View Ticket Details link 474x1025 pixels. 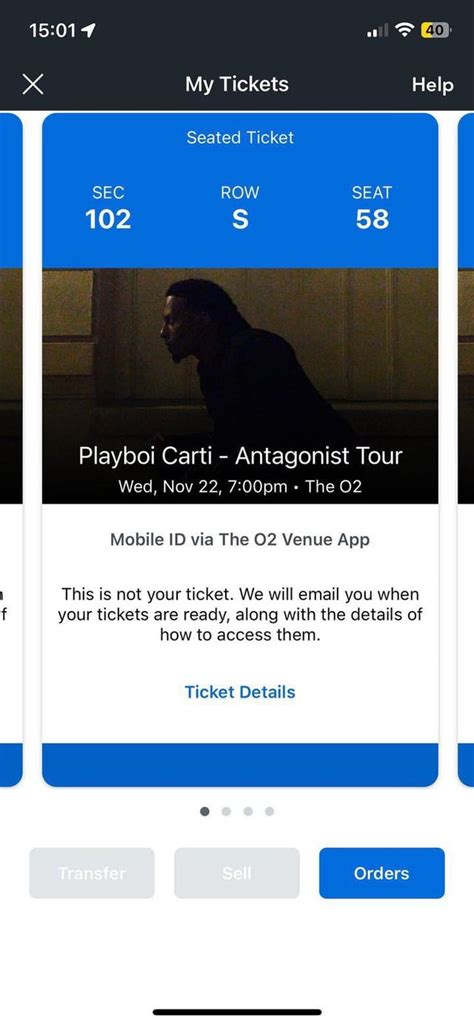click(x=240, y=692)
